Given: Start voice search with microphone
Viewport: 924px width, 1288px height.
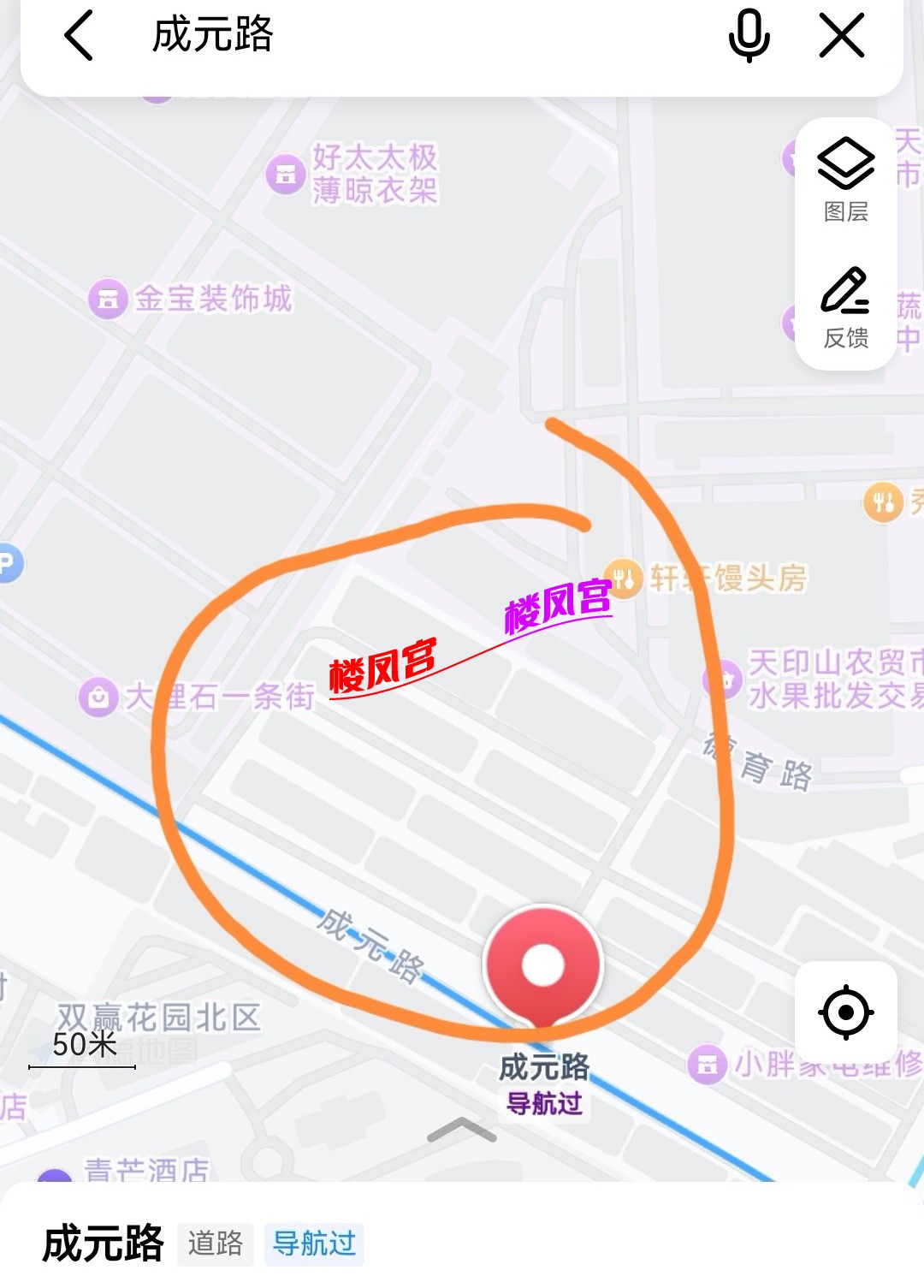Looking at the screenshot, I should click(749, 36).
